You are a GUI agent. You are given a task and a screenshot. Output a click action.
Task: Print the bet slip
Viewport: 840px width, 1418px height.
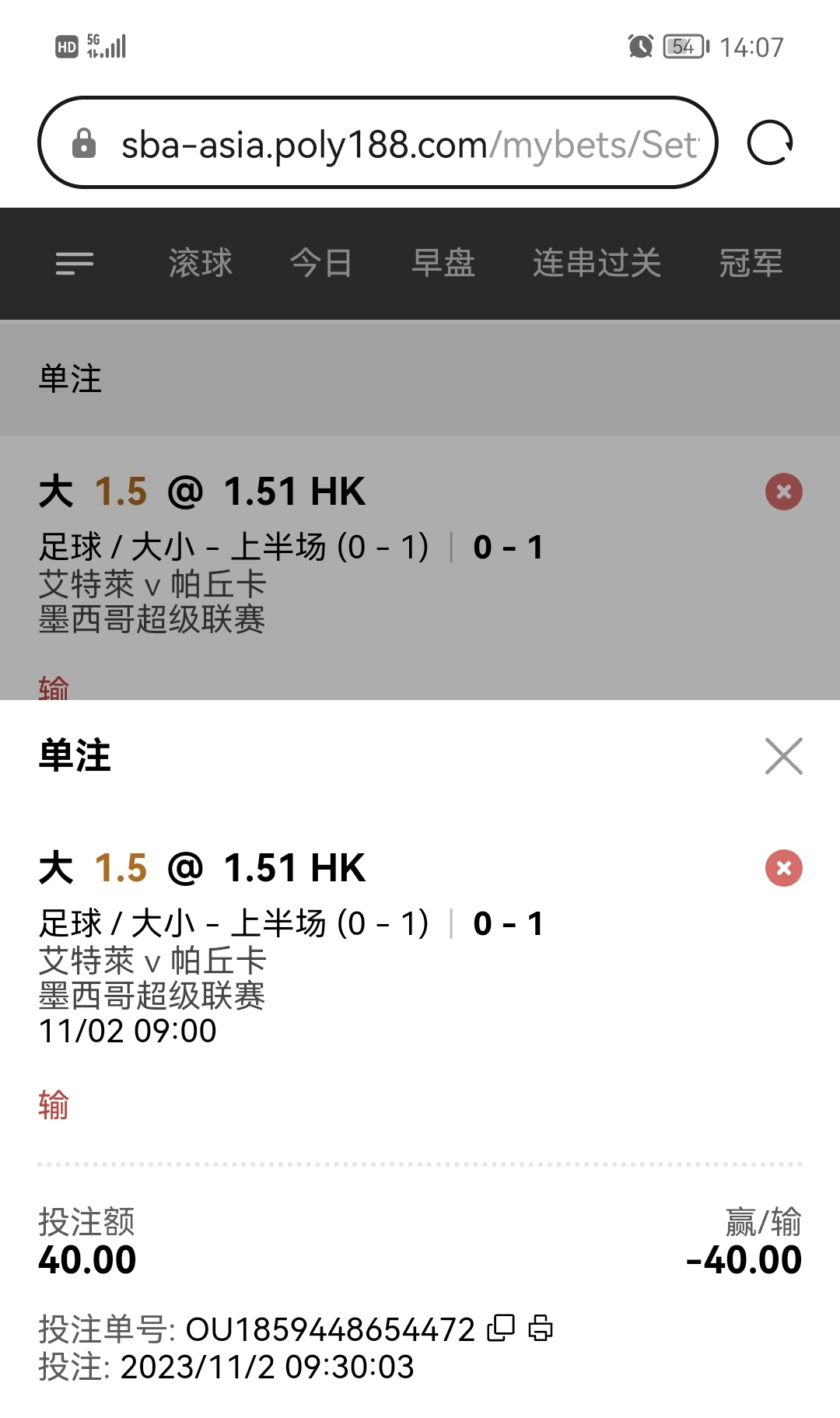(x=541, y=1328)
